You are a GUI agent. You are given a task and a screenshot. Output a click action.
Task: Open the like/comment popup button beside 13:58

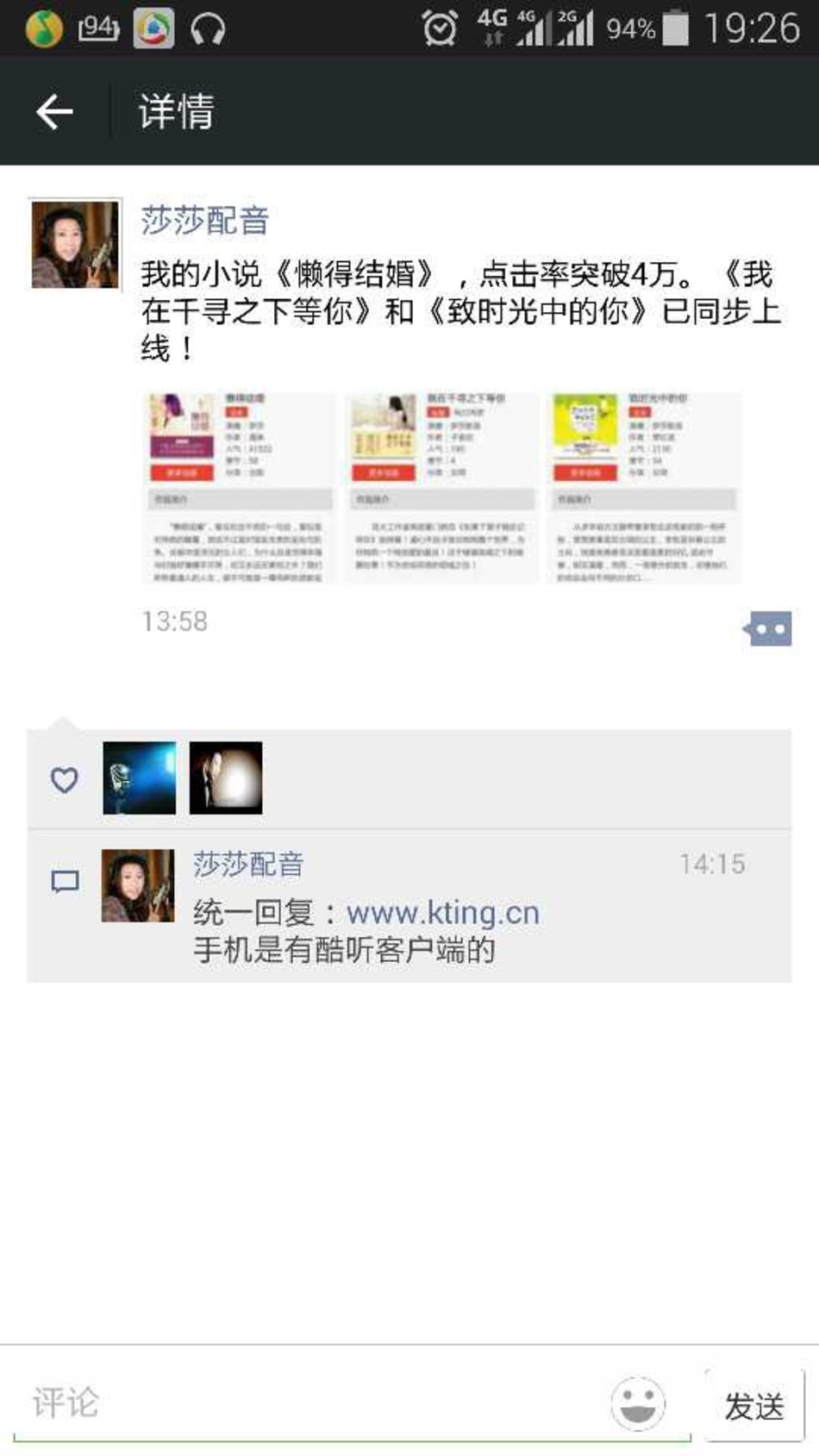767,628
